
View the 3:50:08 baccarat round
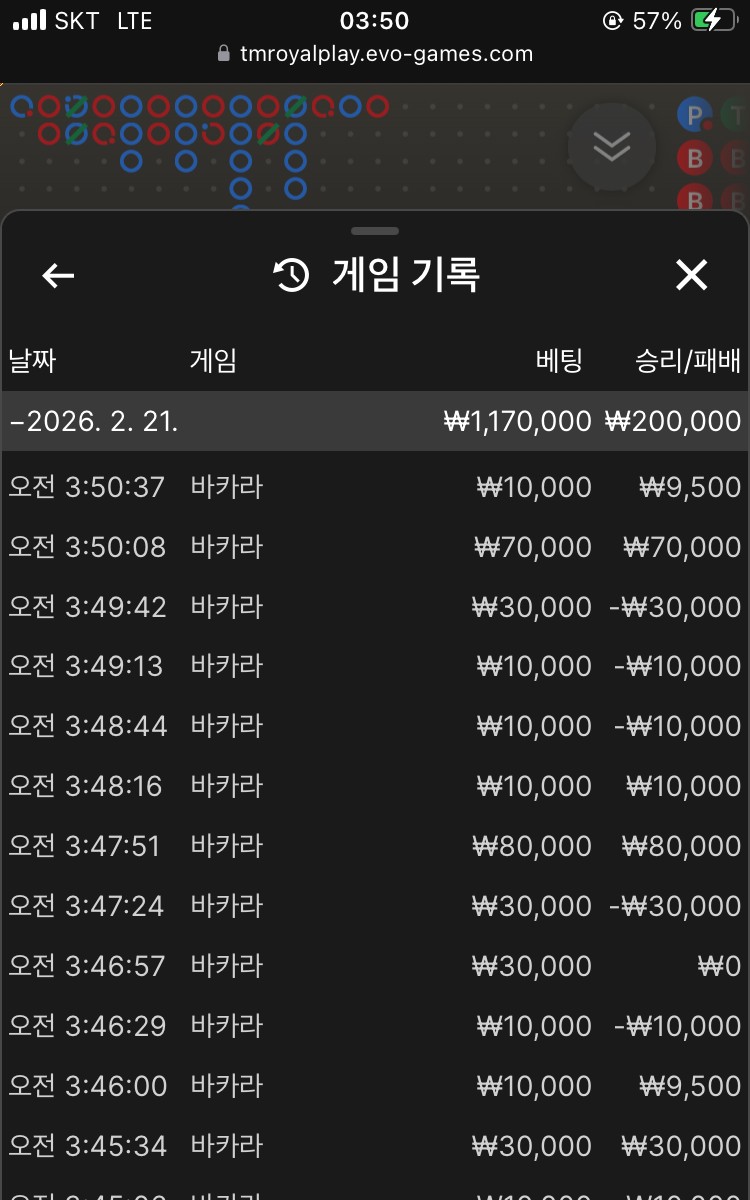[x=374, y=547]
